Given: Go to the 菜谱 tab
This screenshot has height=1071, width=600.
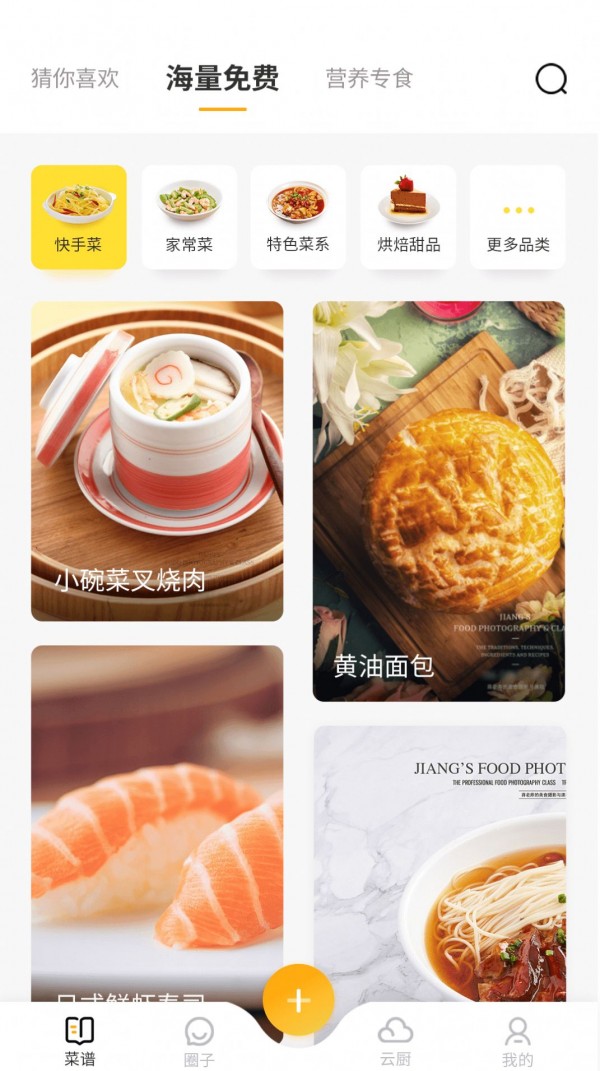Looking at the screenshot, I should click(x=80, y=1040).
